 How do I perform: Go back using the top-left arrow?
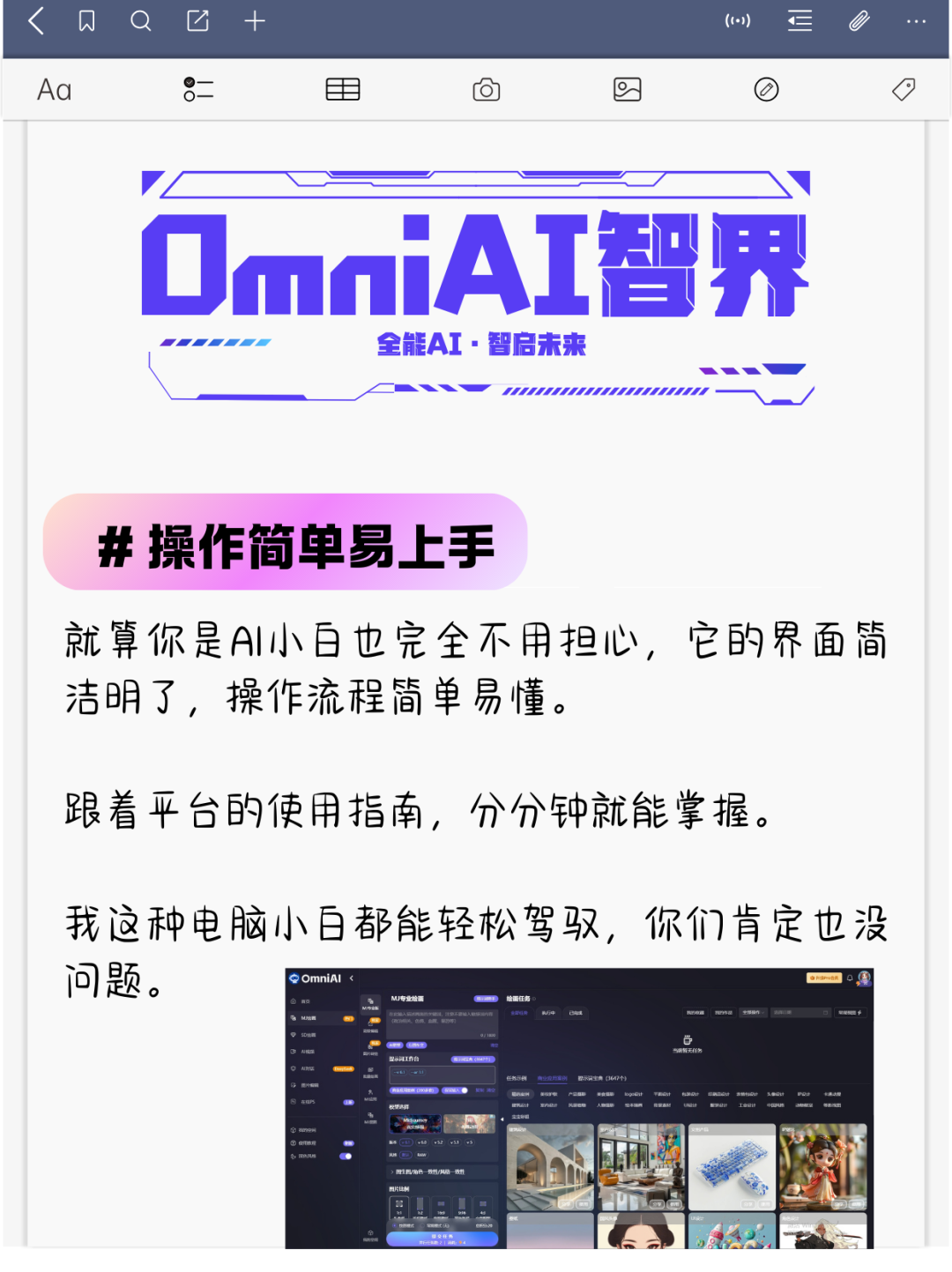pos(36,21)
